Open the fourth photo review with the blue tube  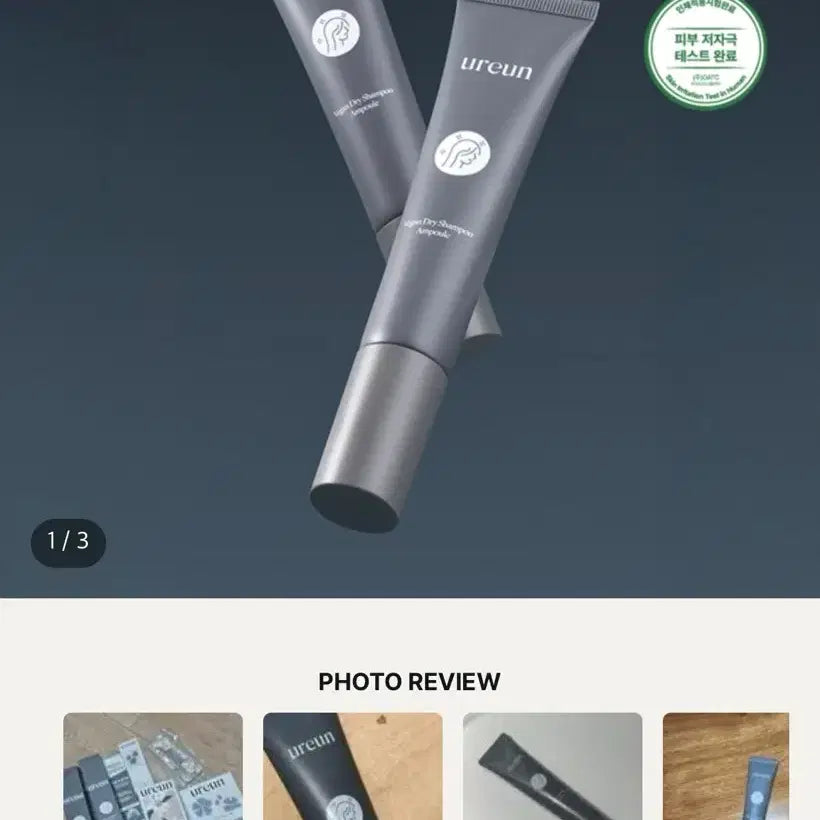pos(726,765)
